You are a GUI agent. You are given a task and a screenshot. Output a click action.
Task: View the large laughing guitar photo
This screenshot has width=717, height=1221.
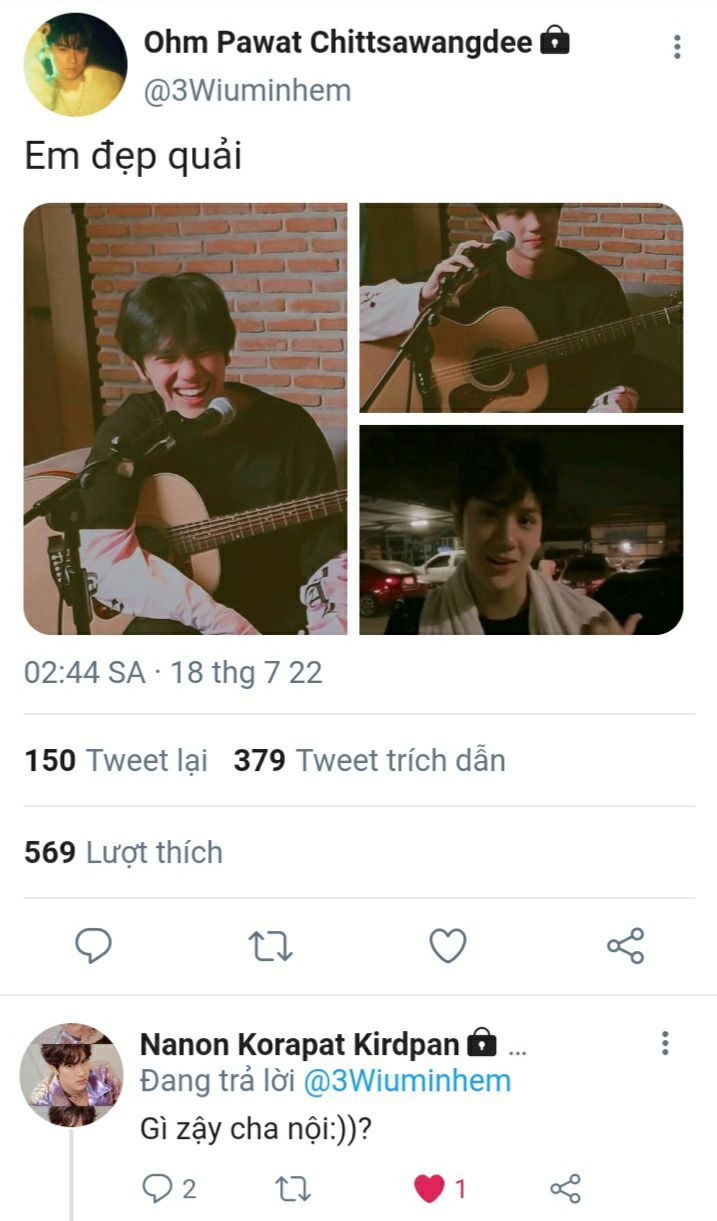coord(186,419)
